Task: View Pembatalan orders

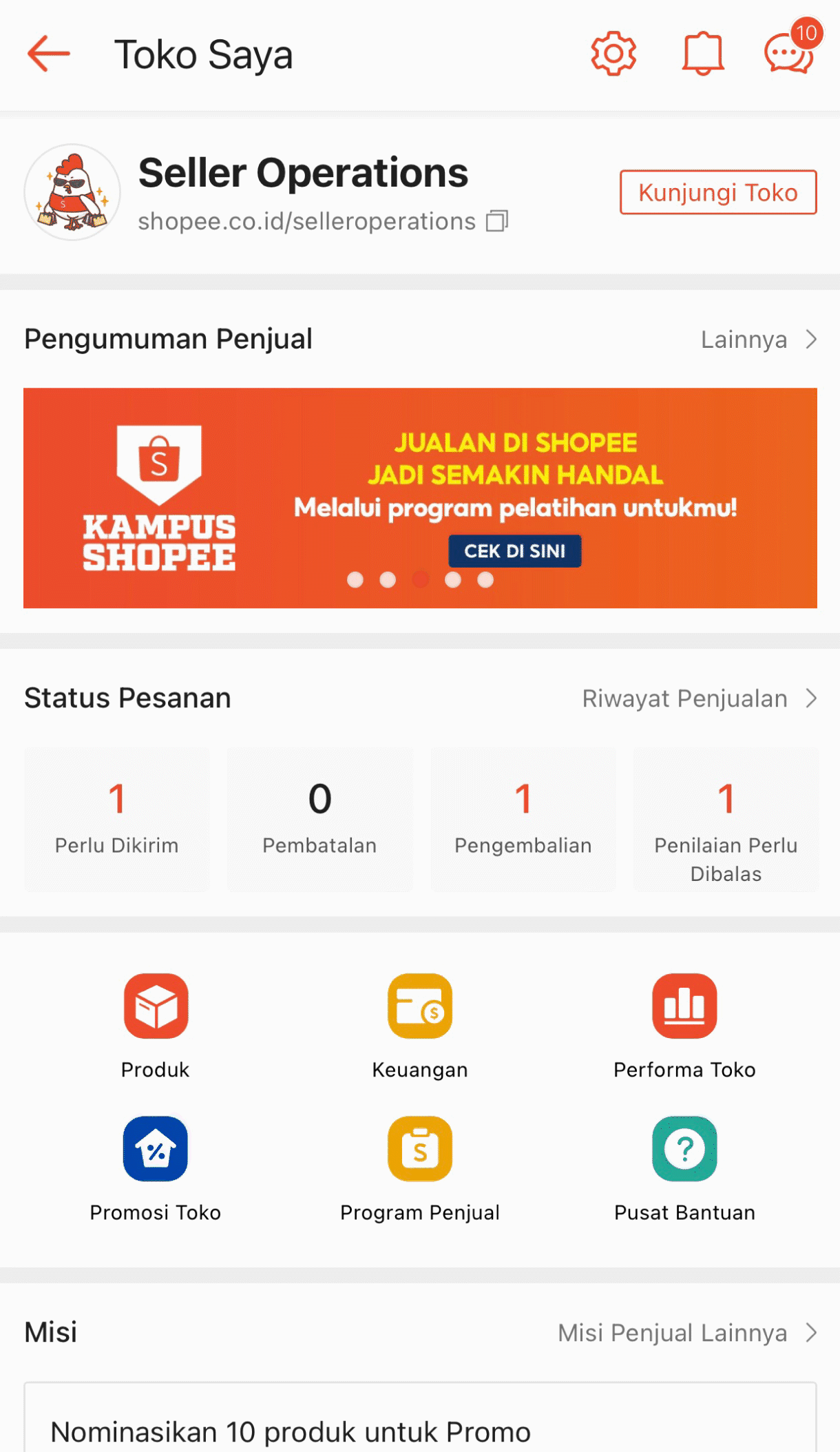Action: (x=319, y=819)
